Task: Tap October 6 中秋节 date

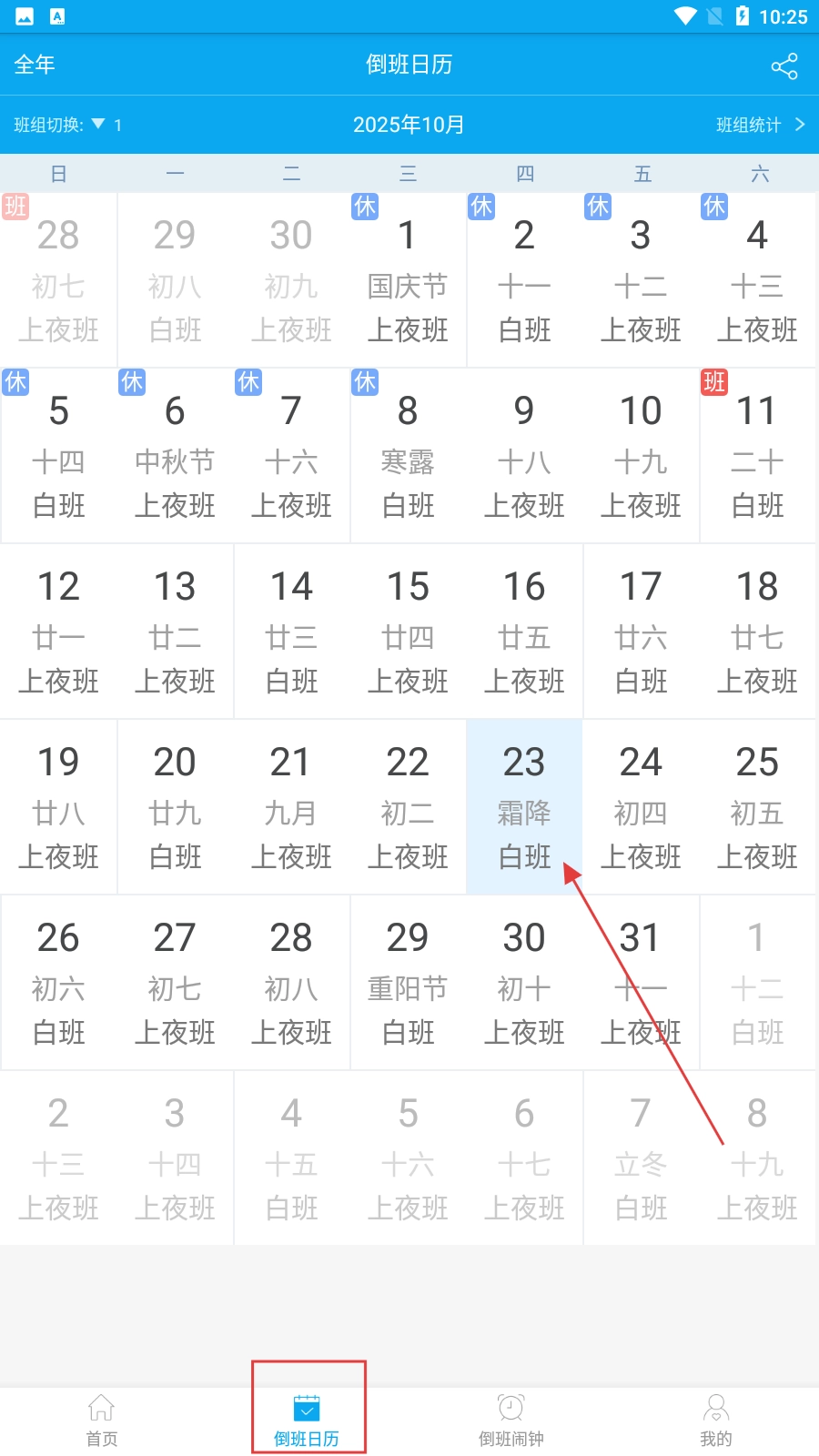Action: (175, 456)
